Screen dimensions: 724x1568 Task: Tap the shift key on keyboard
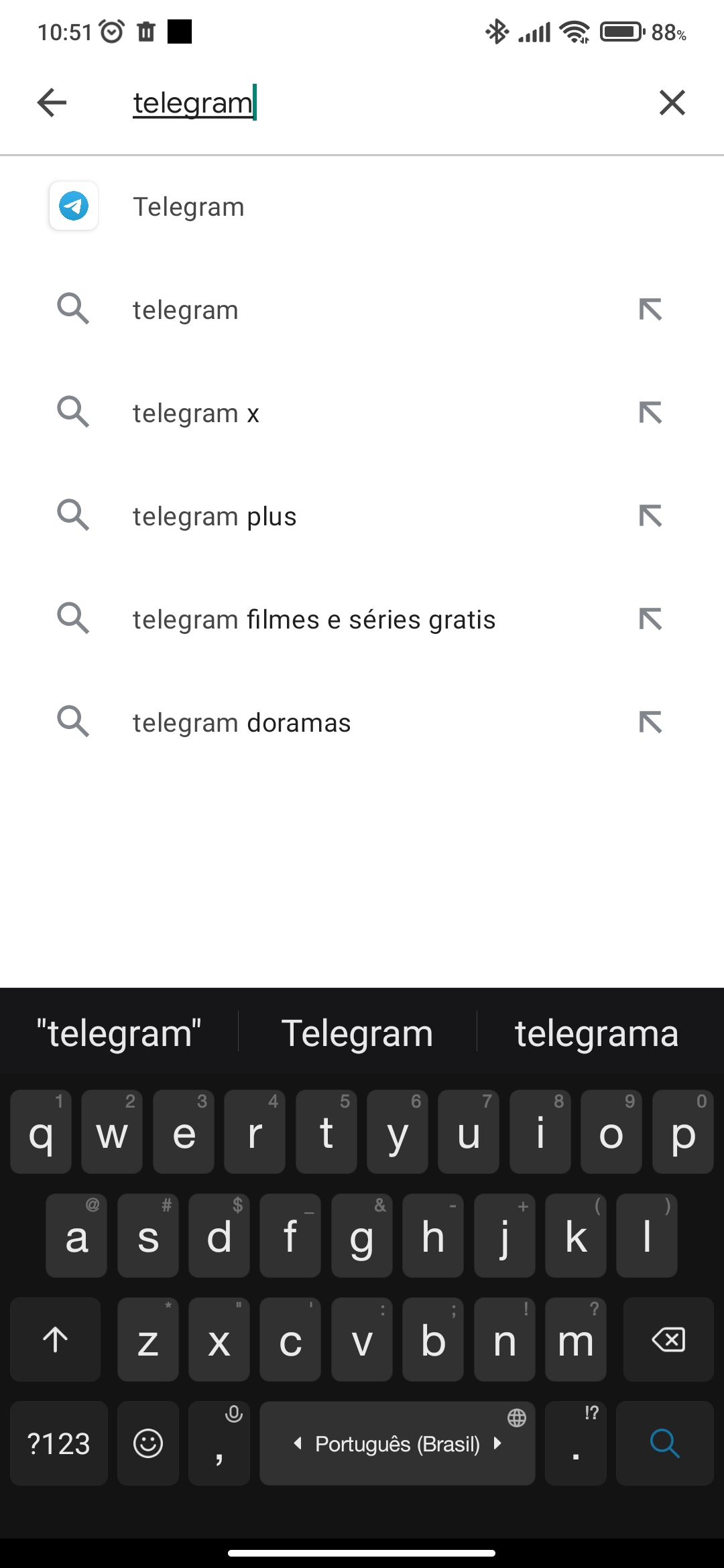pos(55,1340)
